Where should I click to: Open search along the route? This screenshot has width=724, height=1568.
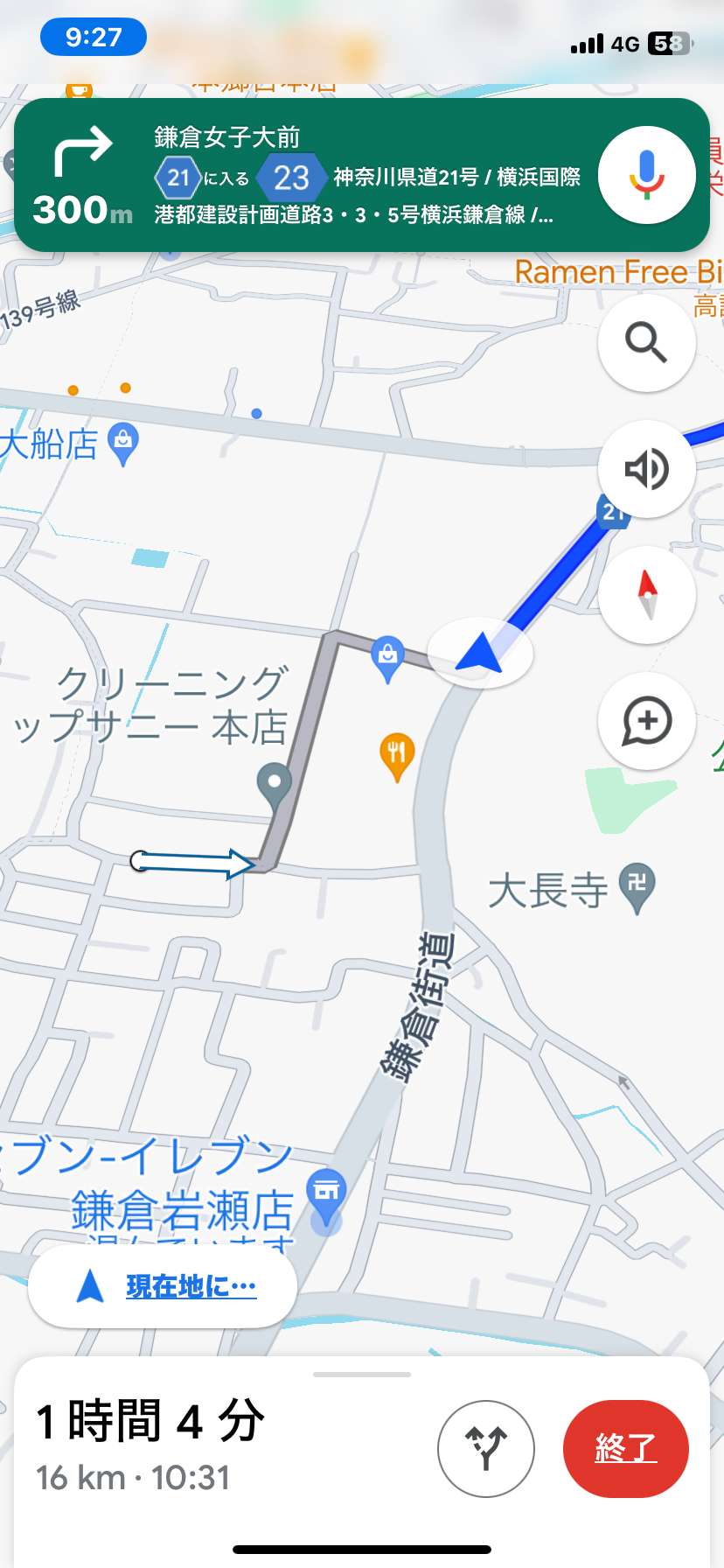pos(646,342)
